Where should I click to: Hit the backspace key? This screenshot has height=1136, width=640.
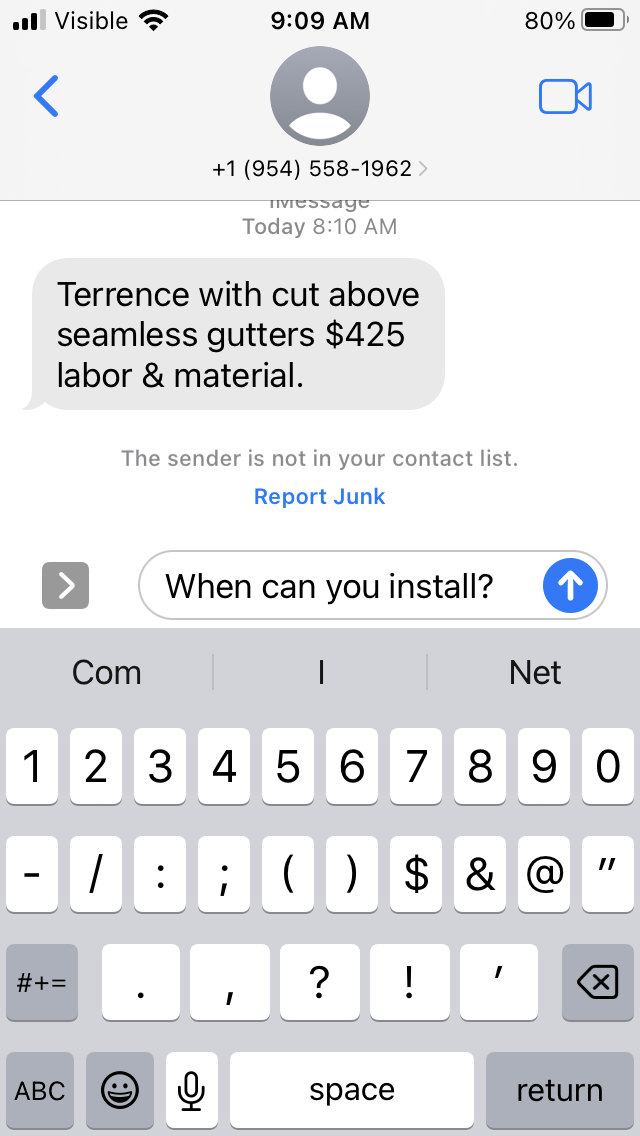point(597,982)
